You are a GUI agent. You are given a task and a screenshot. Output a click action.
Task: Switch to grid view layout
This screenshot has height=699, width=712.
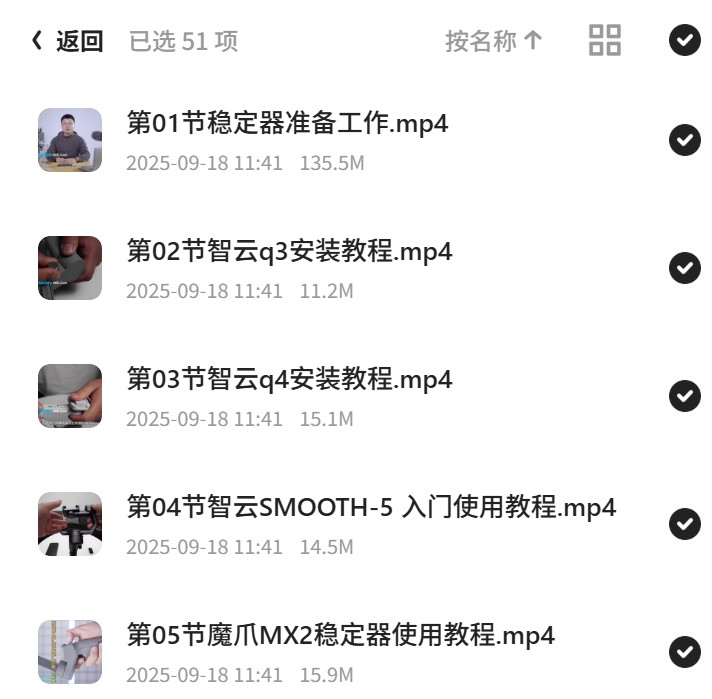tap(604, 40)
